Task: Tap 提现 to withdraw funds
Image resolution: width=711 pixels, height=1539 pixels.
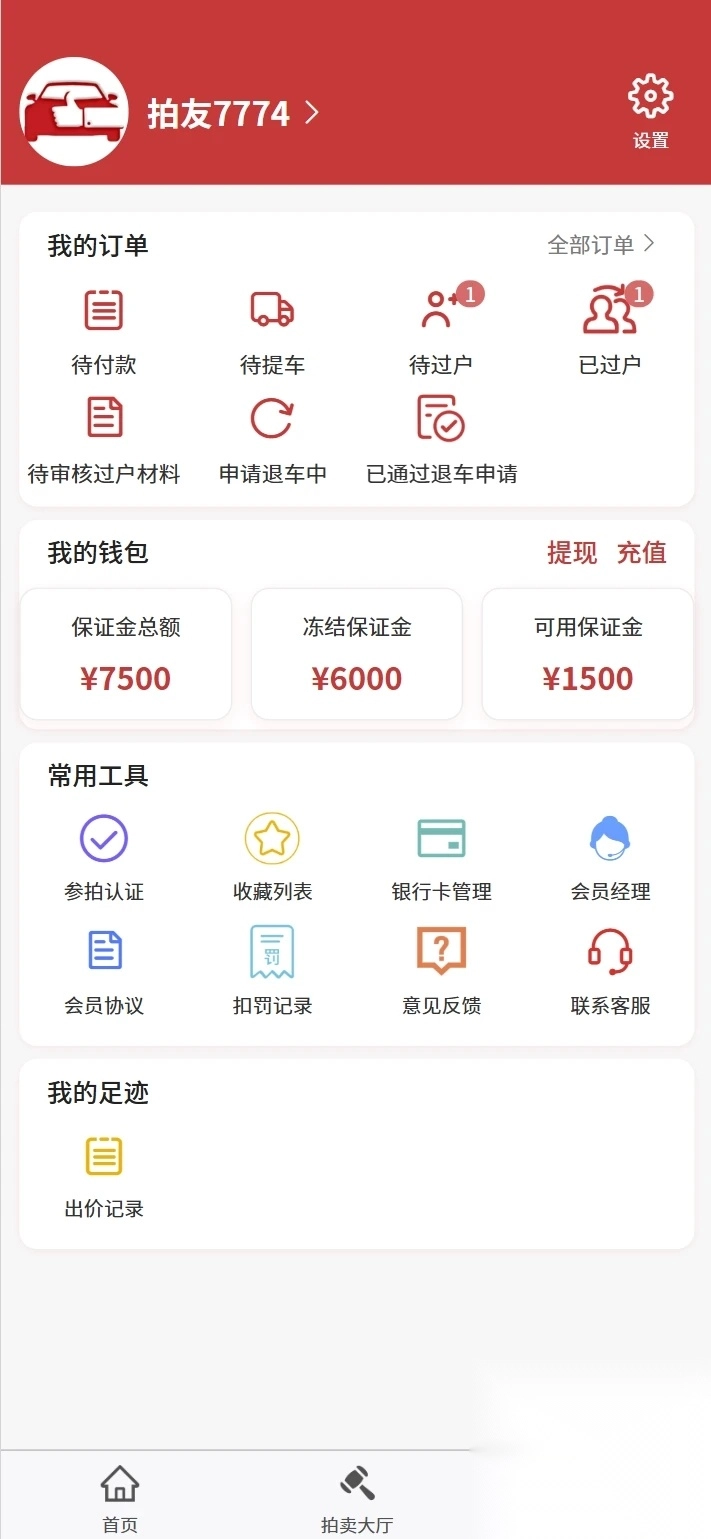Action: [572, 553]
